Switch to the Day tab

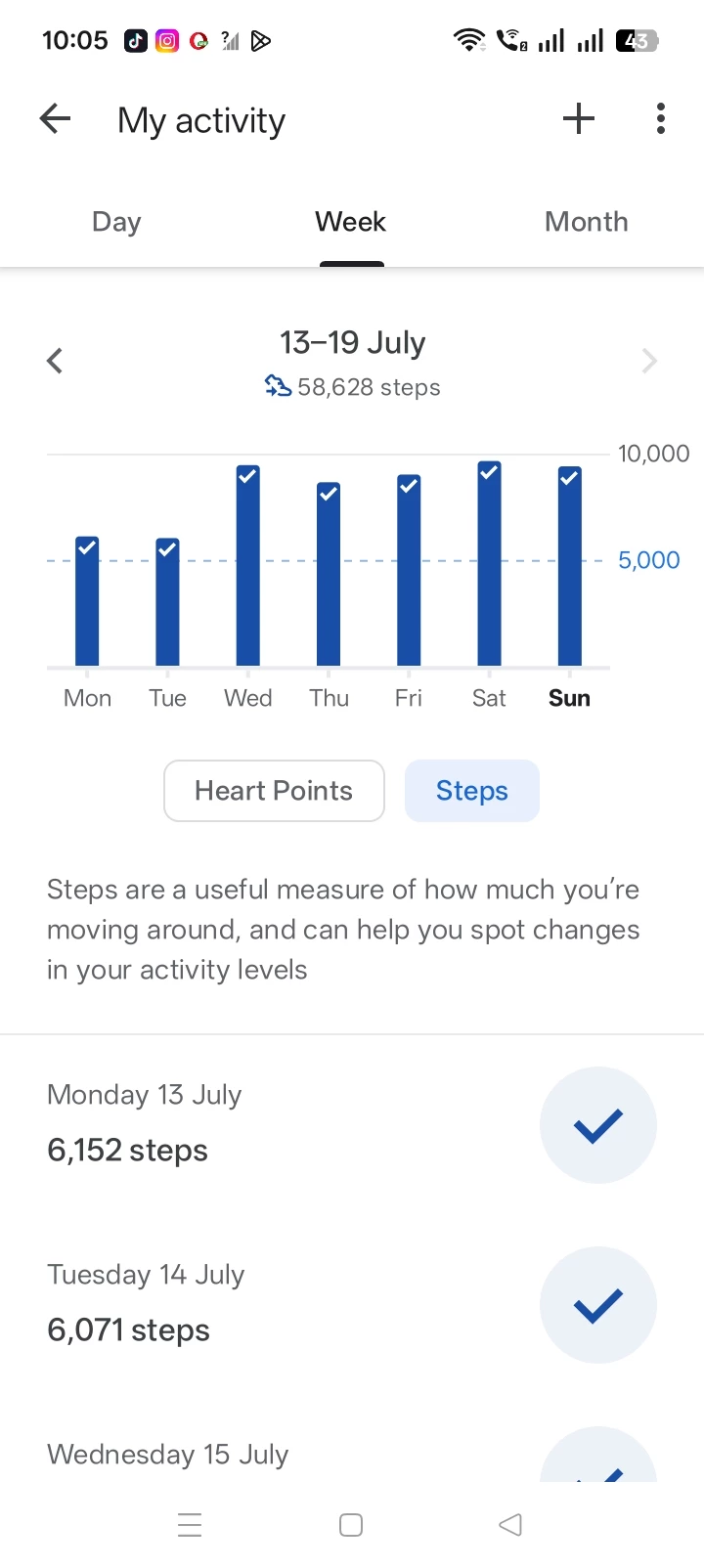(116, 222)
